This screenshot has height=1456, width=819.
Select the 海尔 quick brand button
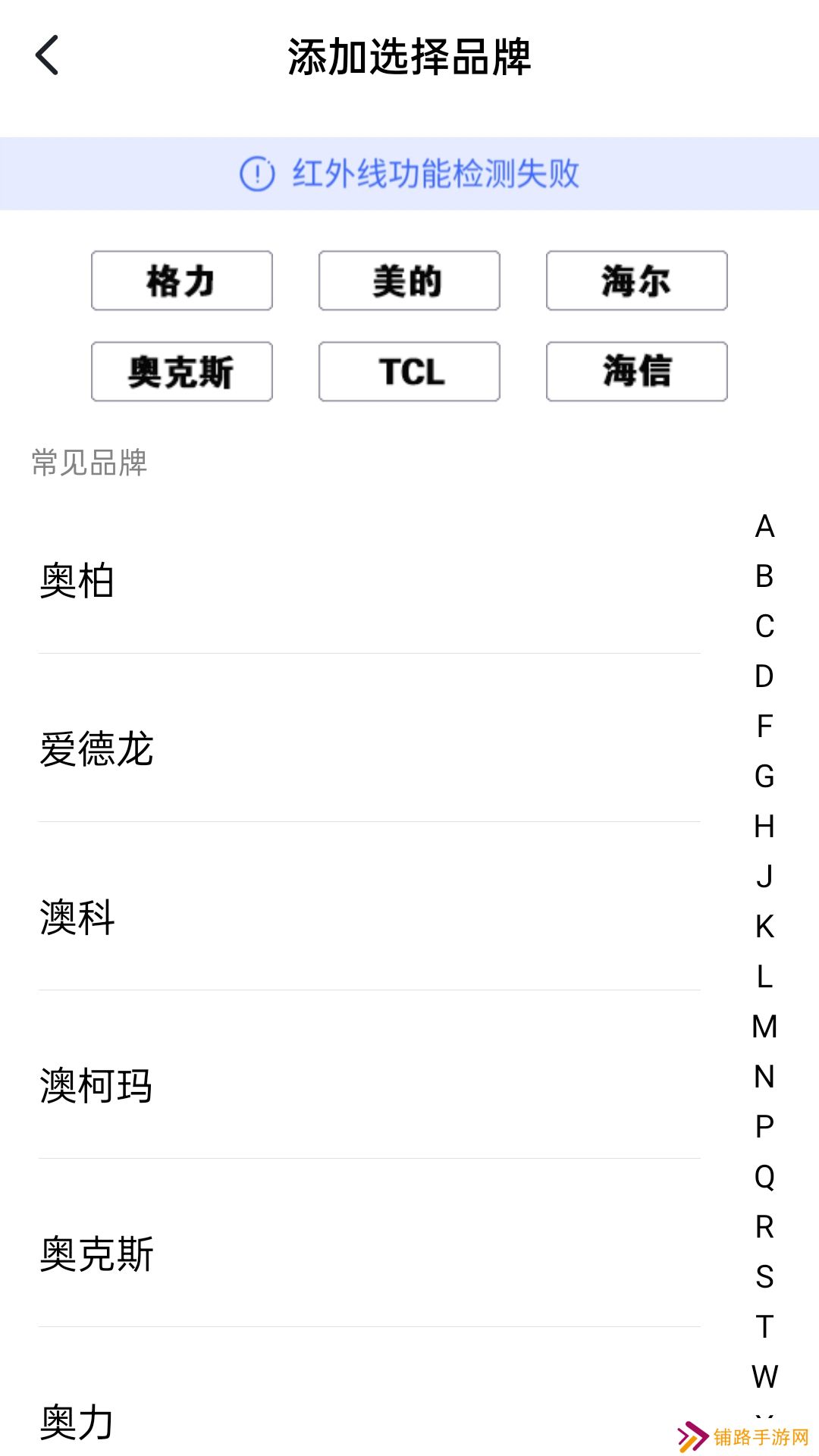coord(636,281)
